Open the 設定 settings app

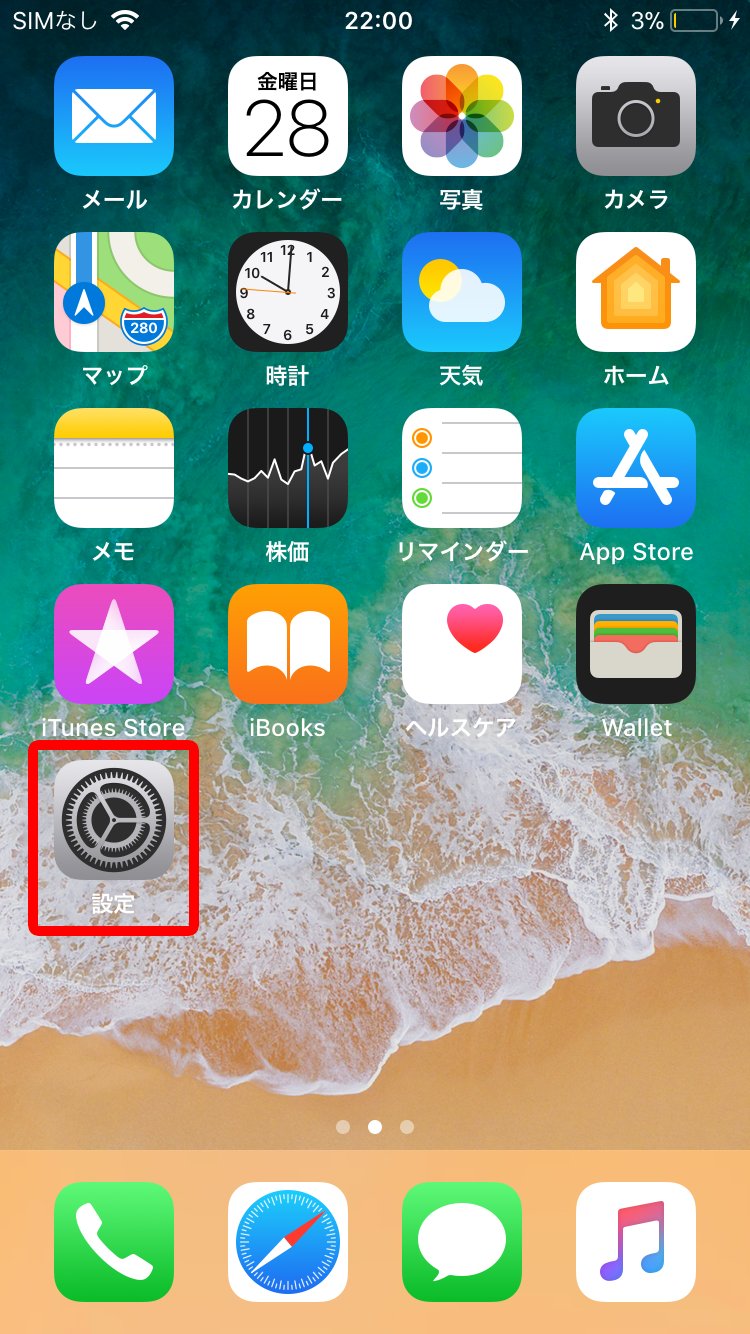click(x=114, y=820)
